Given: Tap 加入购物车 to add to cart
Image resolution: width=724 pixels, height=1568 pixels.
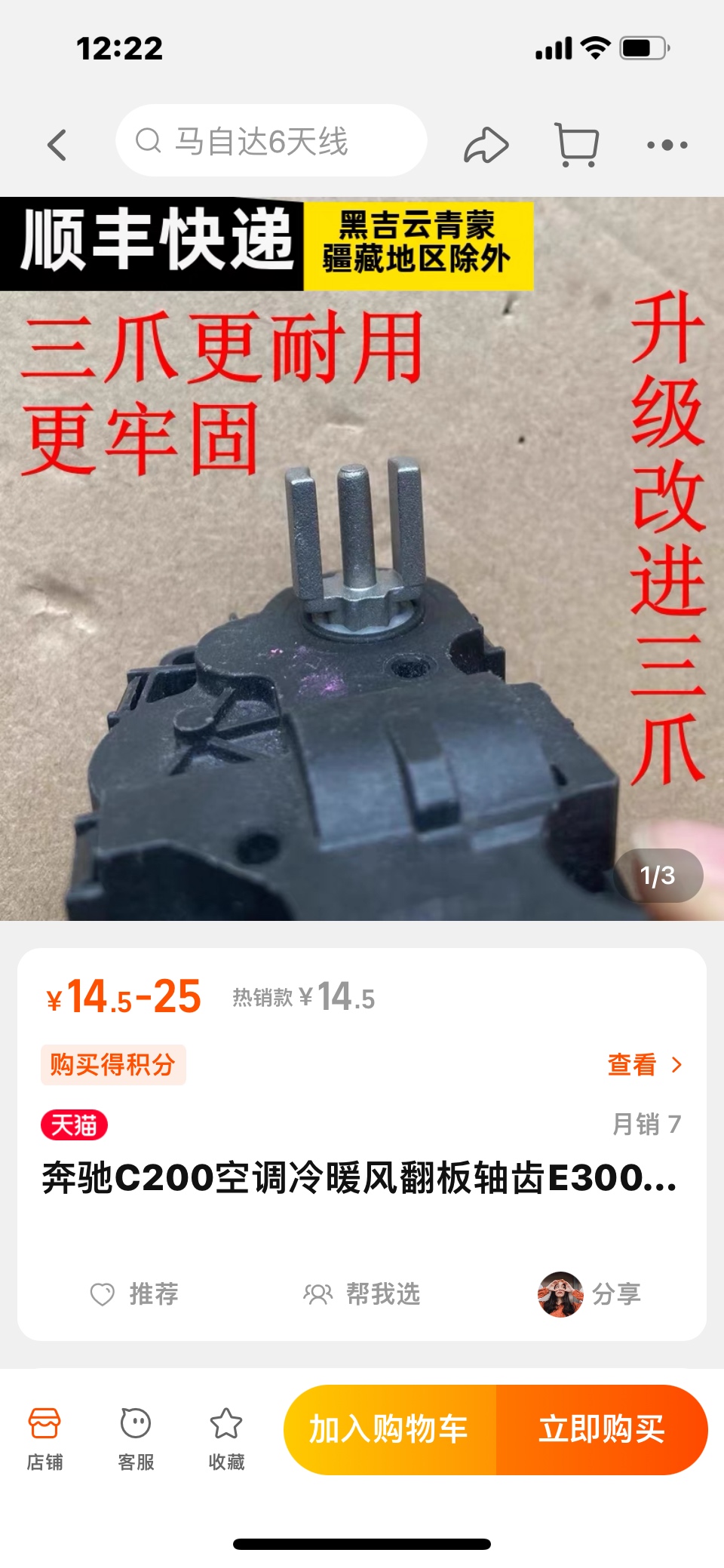Looking at the screenshot, I should [389, 1429].
